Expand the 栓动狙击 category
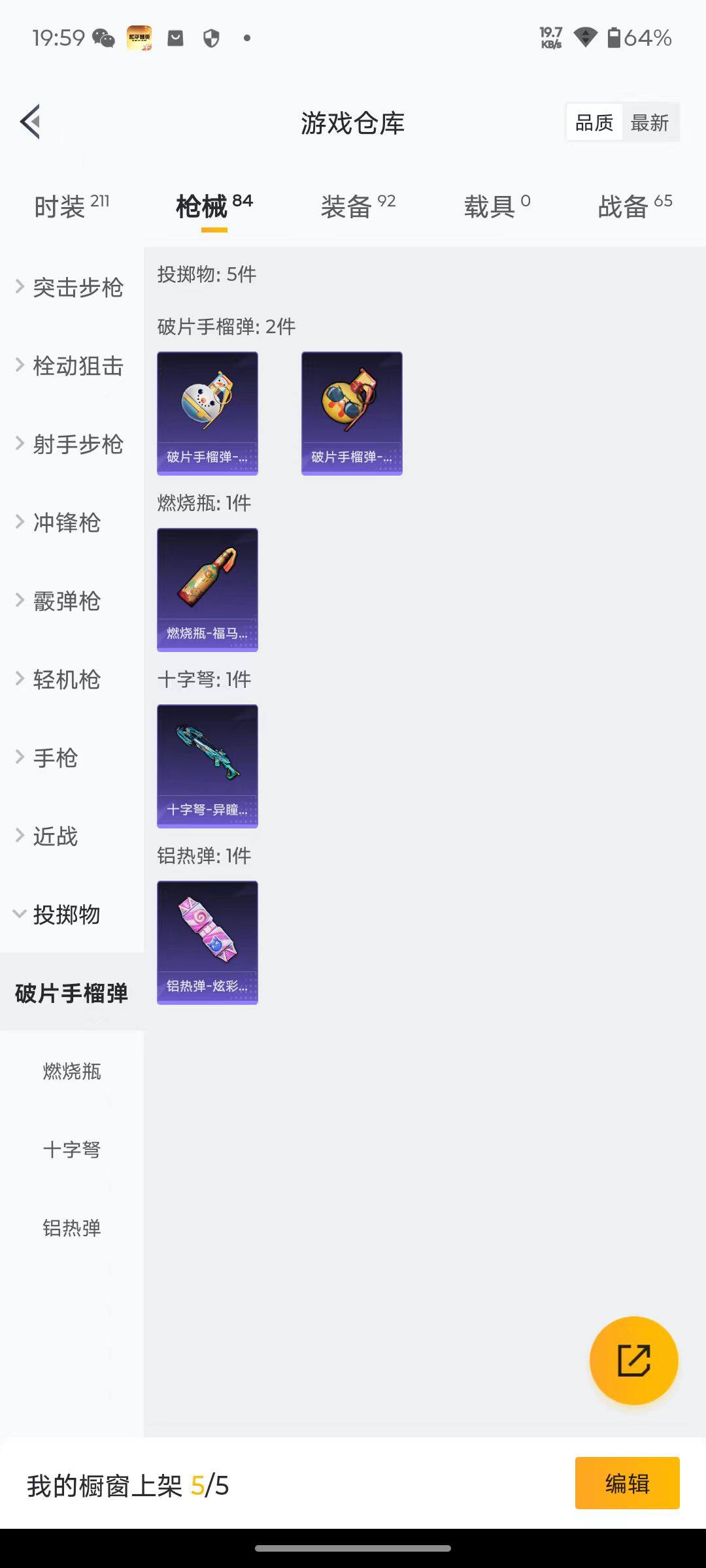Image resolution: width=706 pixels, height=1568 pixels. click(x=77, y=366)
